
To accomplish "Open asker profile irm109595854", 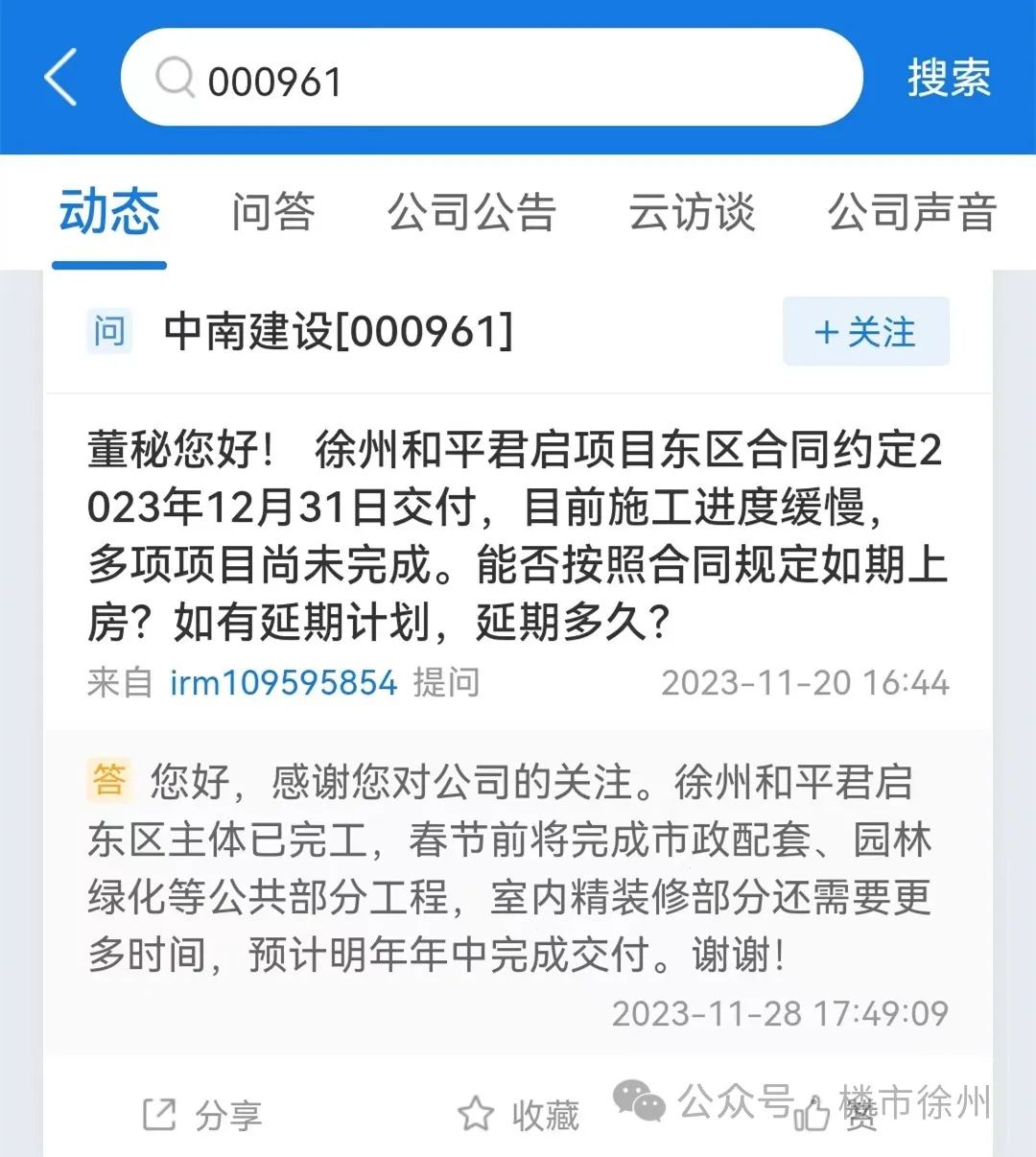I will coord(283,683).
